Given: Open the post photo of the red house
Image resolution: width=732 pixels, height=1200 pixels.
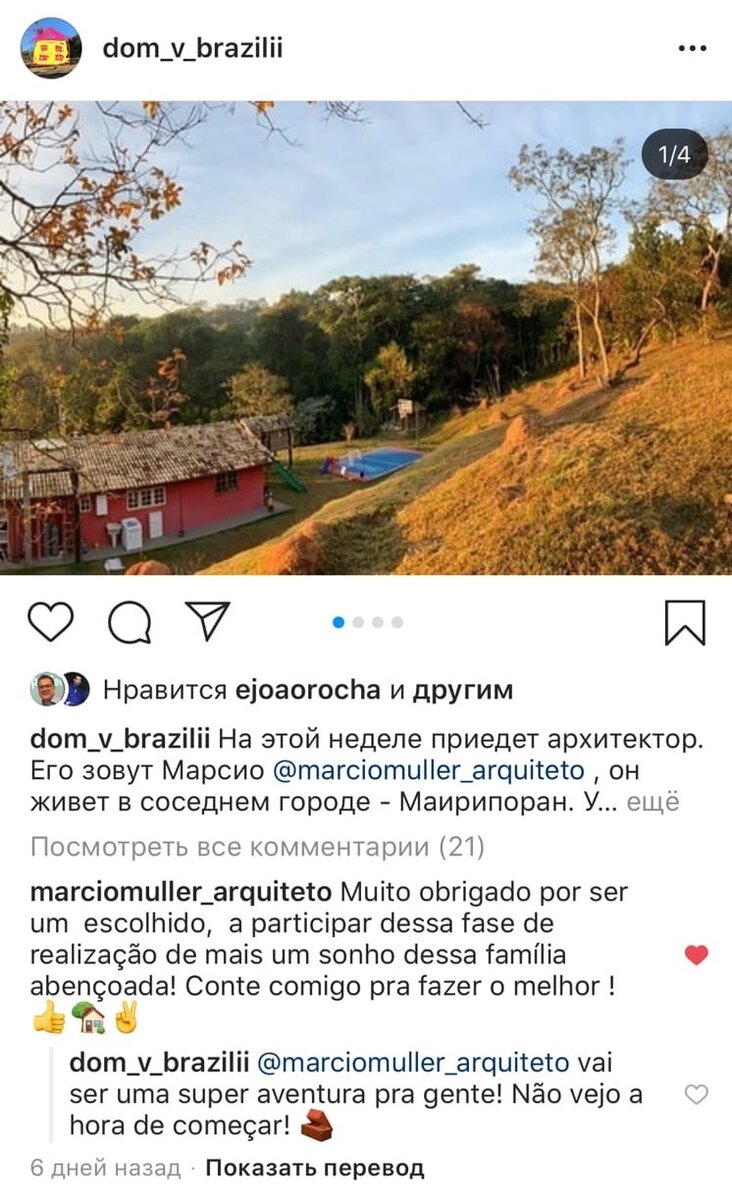Looking at the screenshot, I should click(366, 338).
